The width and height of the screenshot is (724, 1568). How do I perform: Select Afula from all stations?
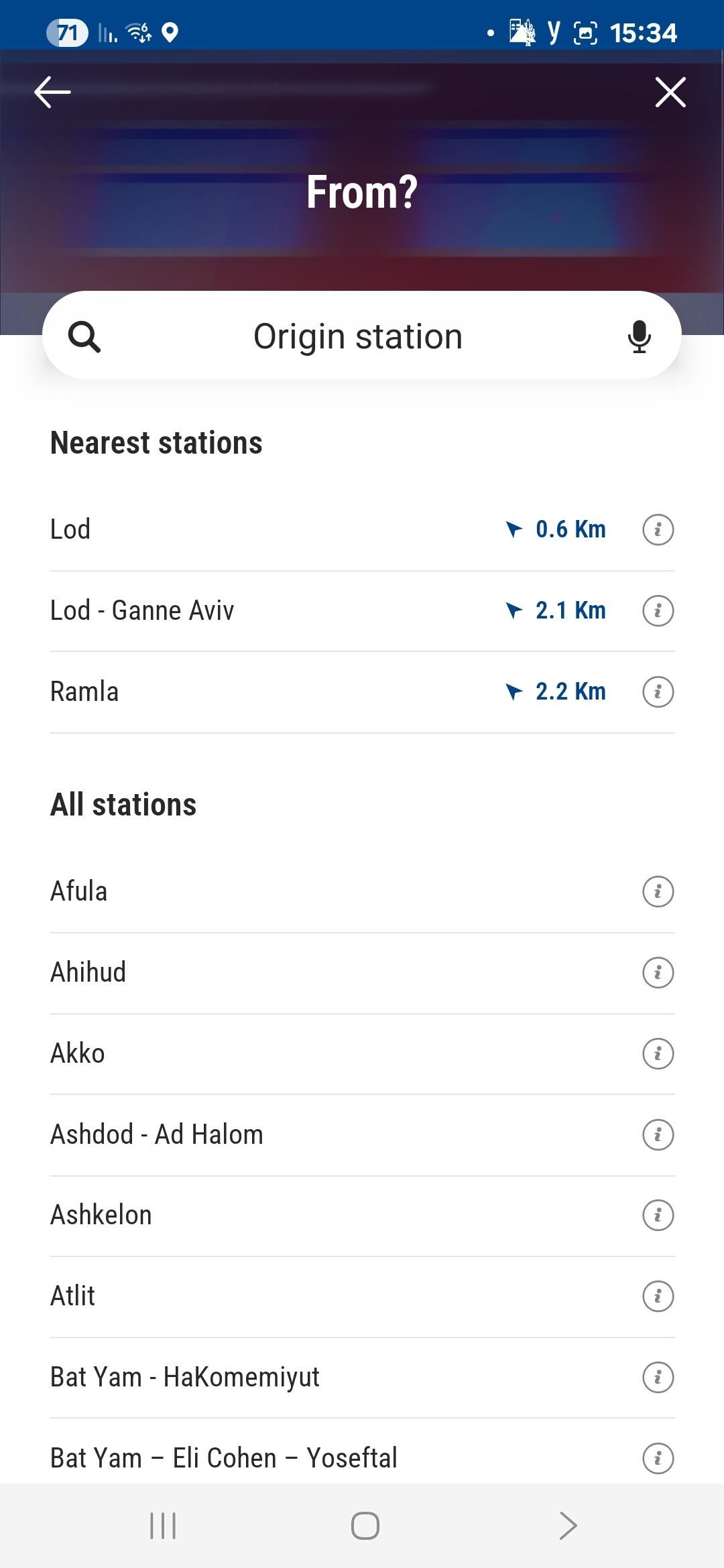pos(362,892)
